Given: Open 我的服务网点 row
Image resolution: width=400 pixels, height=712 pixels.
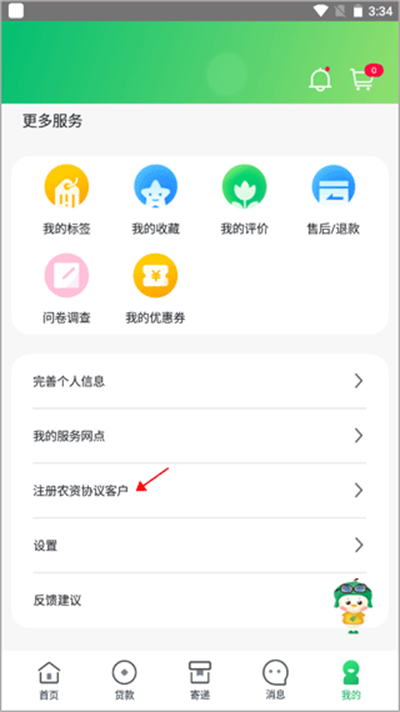Looking at the screenshot, I should point(199,436).
